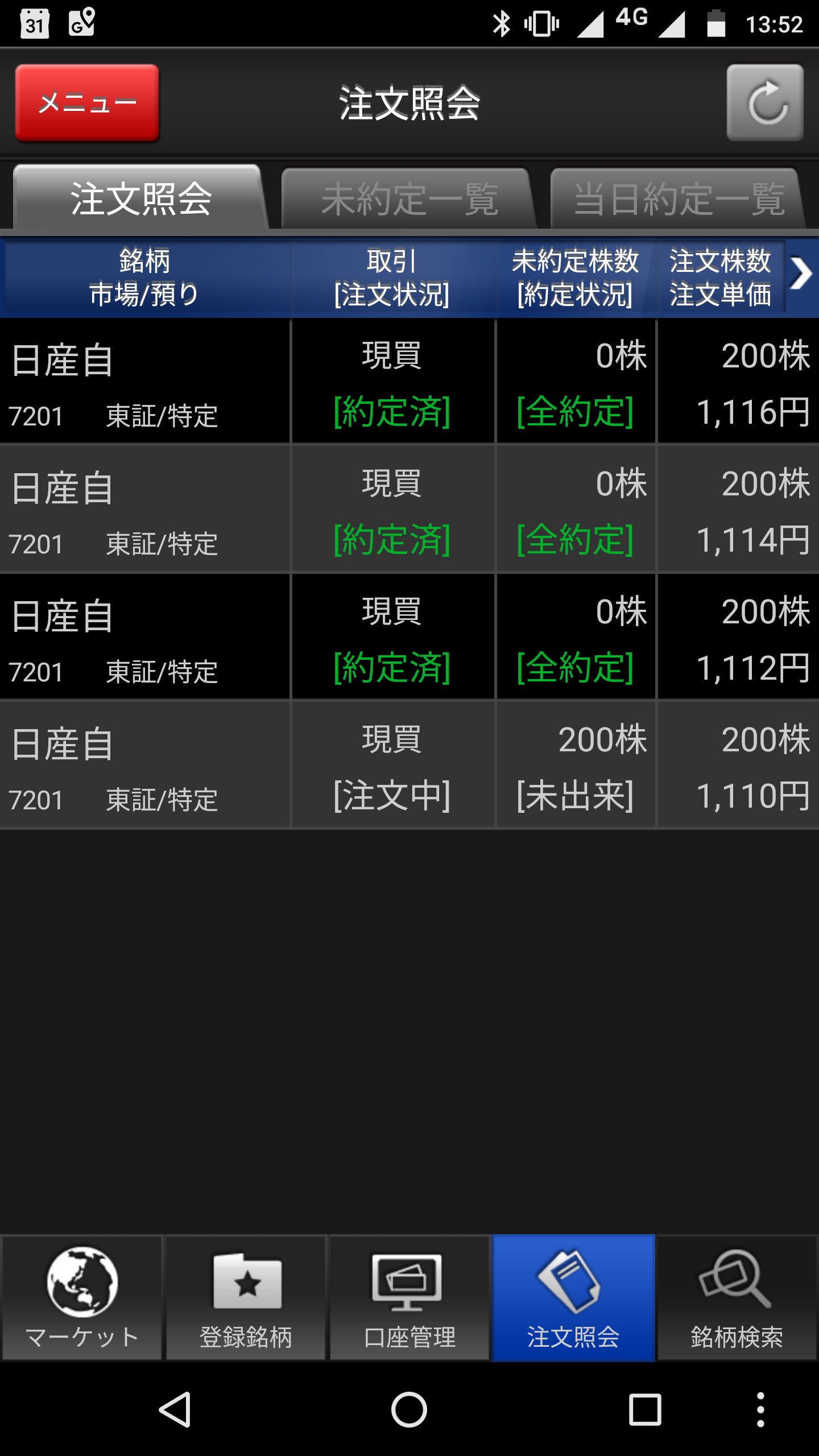
Task: Open the three-dot overflow menu
Action: (x=760, y=1409)
